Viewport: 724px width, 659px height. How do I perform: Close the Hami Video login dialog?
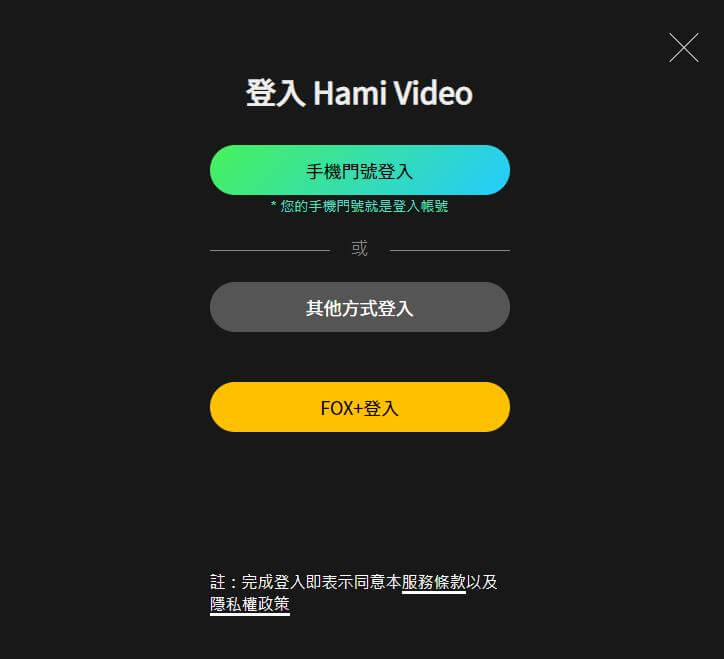683,47
